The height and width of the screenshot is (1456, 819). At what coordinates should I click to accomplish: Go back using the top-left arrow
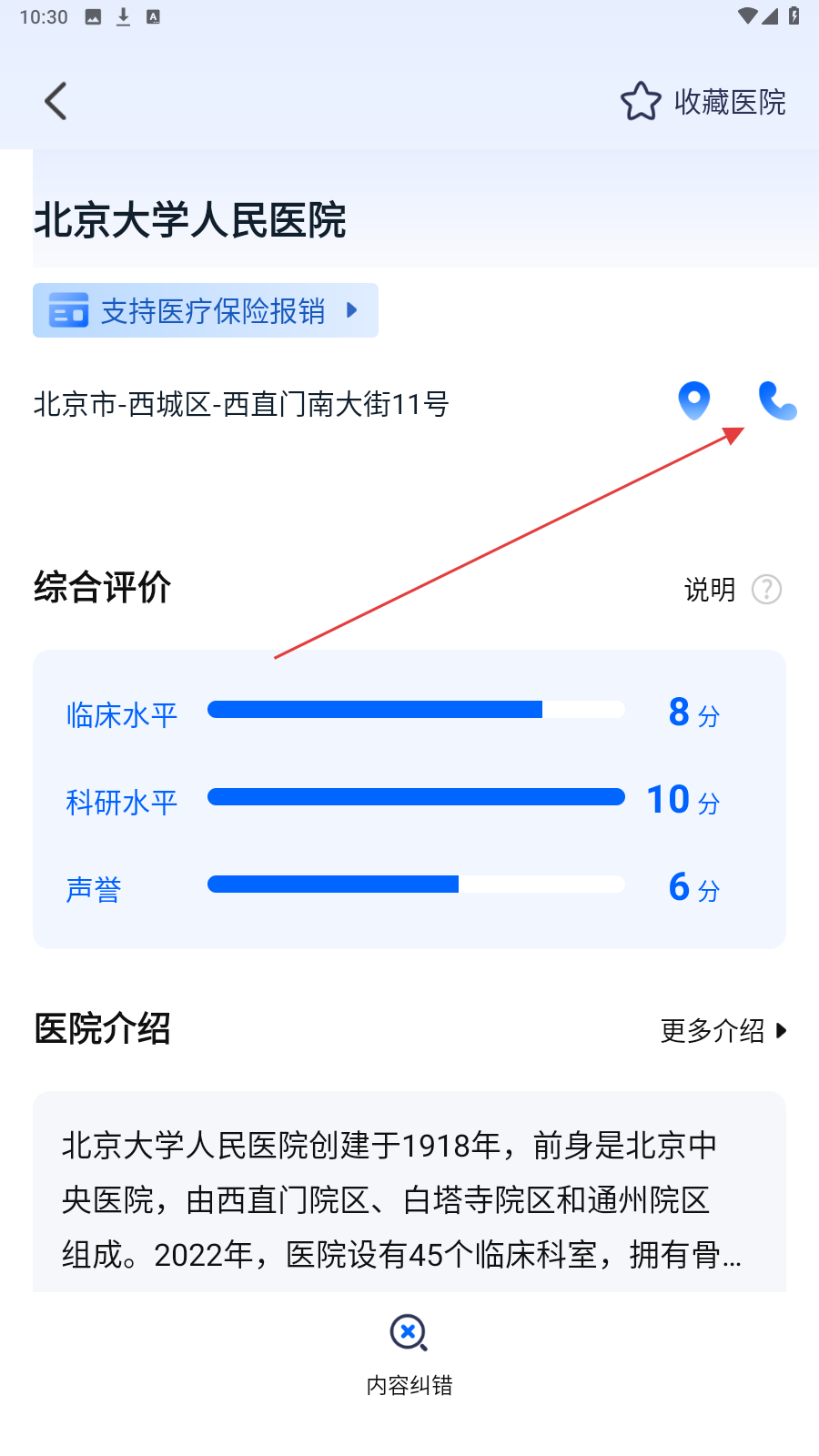coord(56,101)
